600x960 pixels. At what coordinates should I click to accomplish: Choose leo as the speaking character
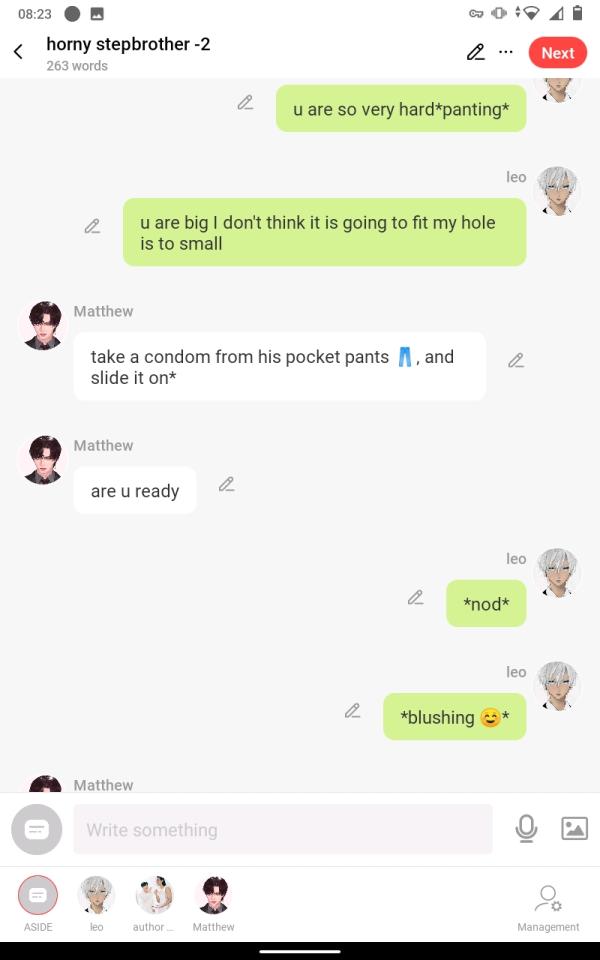[96, 896]
